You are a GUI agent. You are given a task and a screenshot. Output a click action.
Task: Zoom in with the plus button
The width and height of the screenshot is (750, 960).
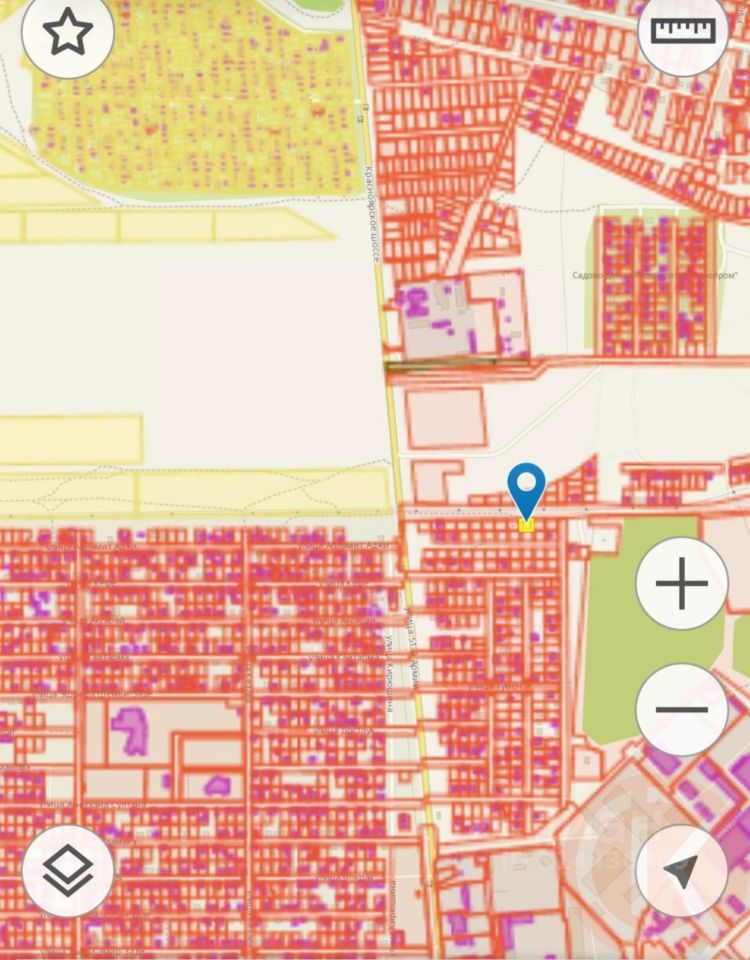coord(682,583)
